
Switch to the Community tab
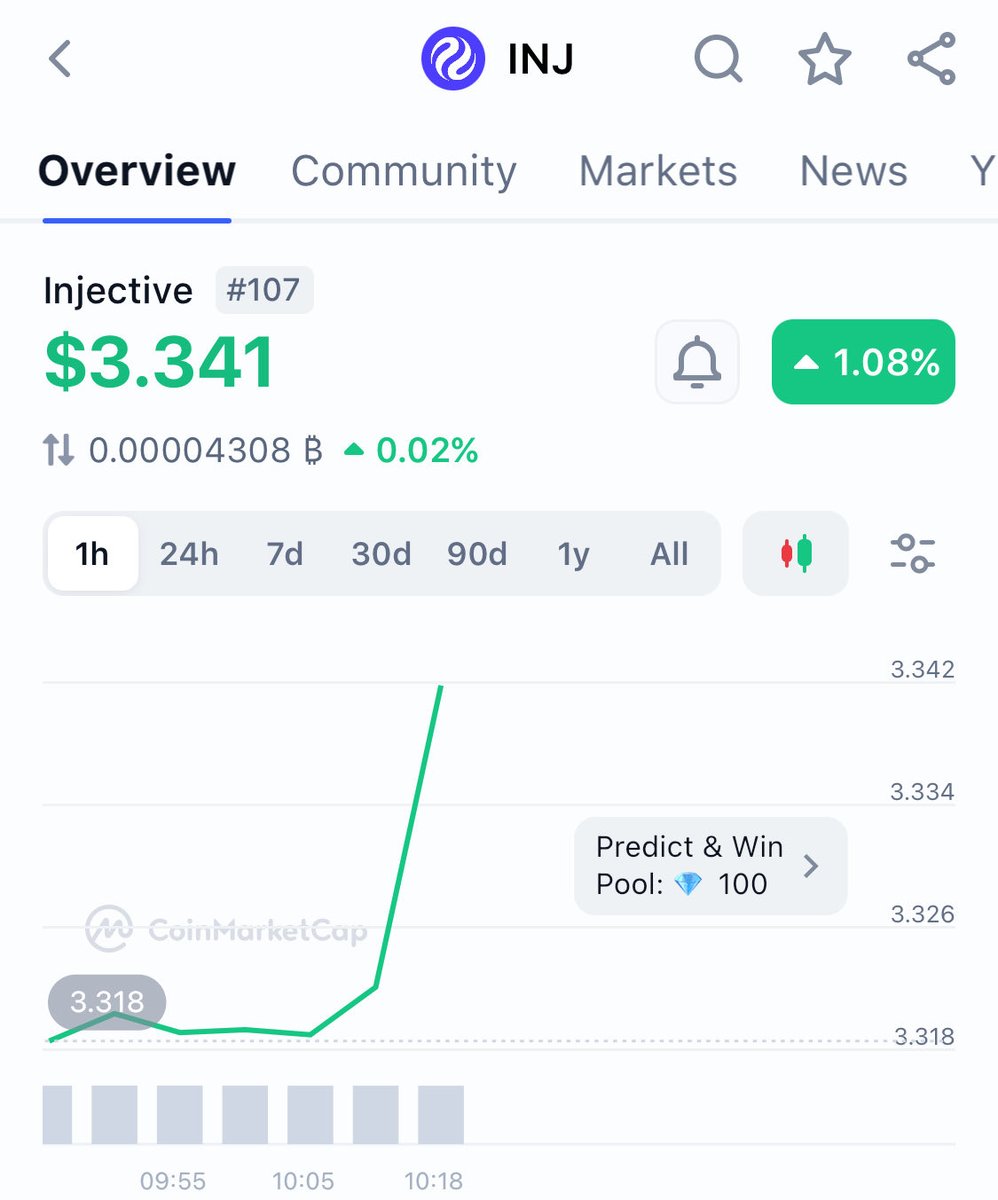(x=404, y=171)
